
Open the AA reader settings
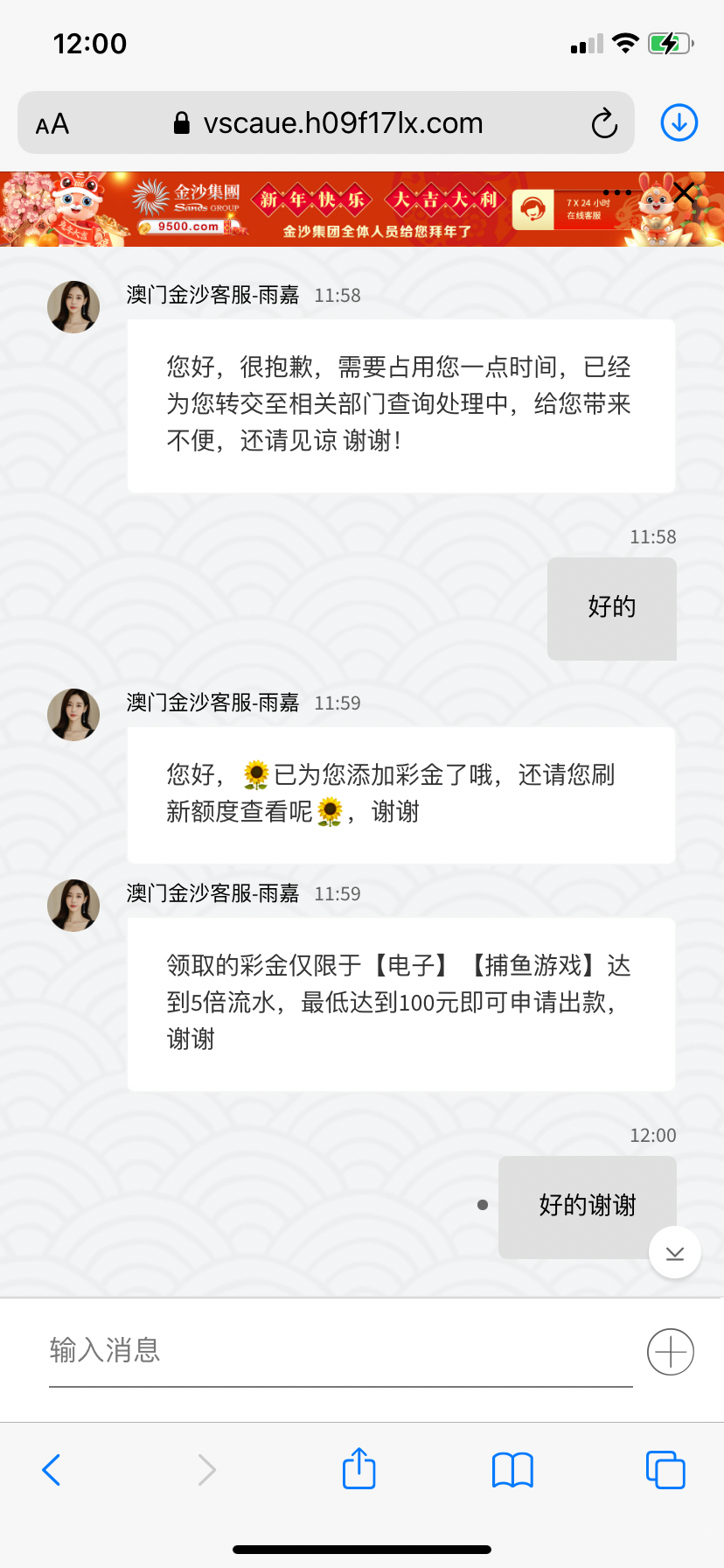click(52, 123)
